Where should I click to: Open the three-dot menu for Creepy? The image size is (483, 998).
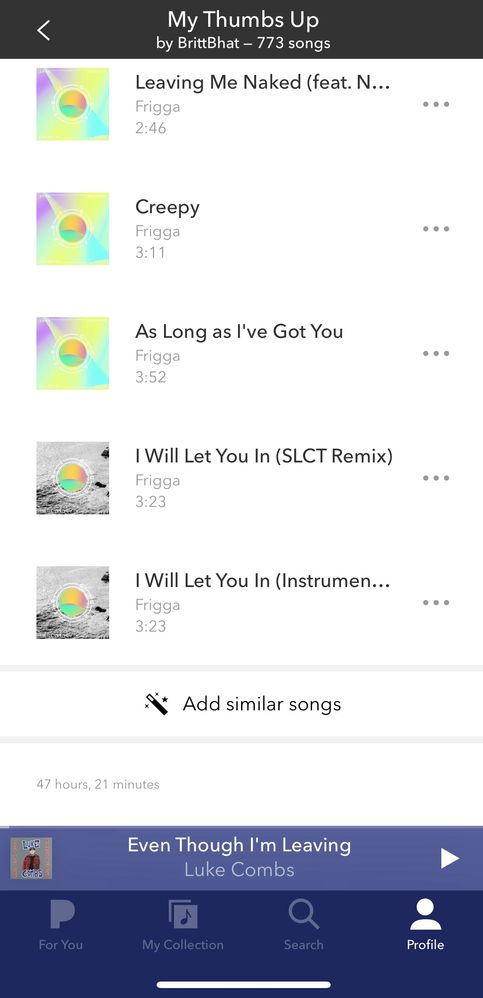coord(436,229)
